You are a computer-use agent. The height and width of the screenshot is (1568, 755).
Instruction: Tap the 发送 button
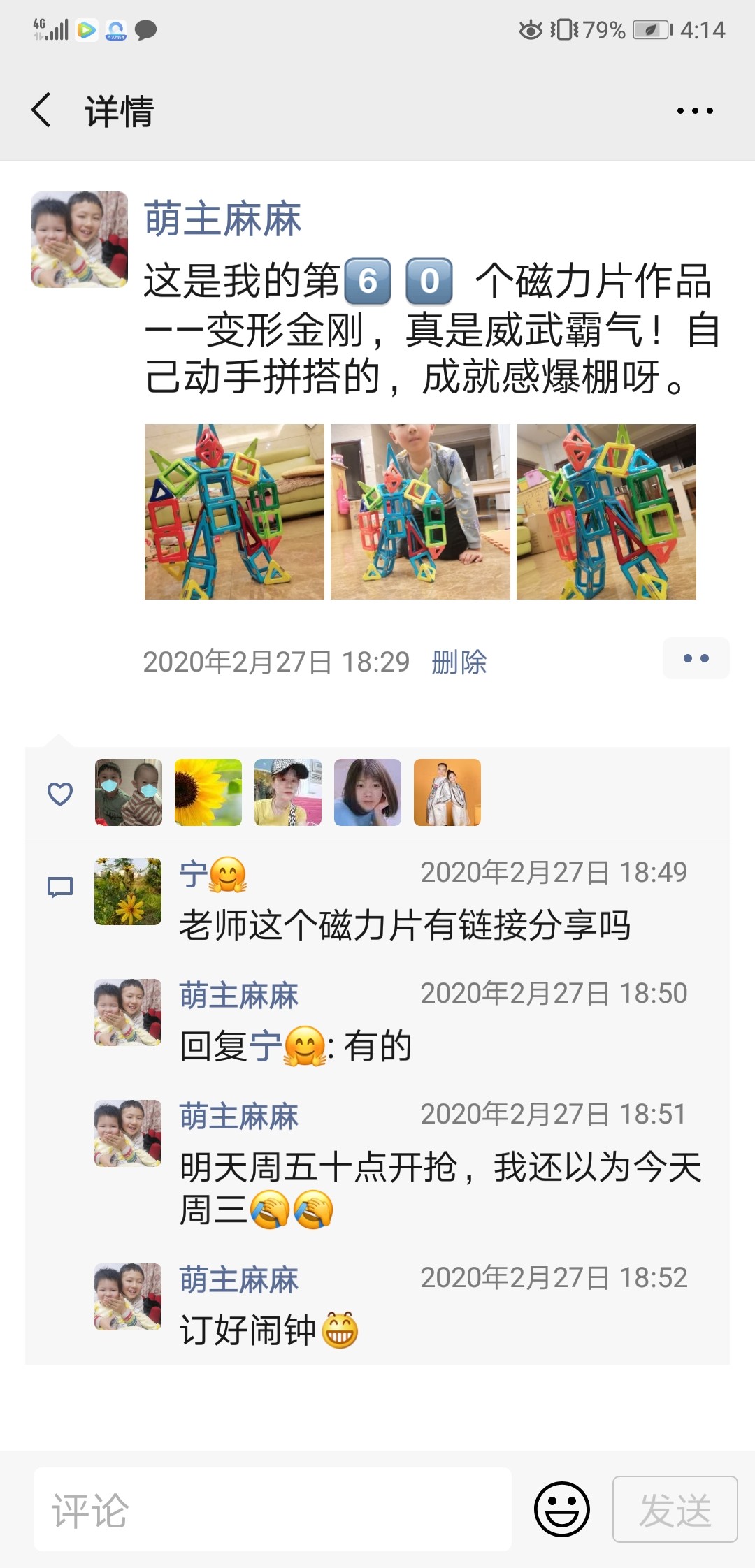tap(675, 1509)
